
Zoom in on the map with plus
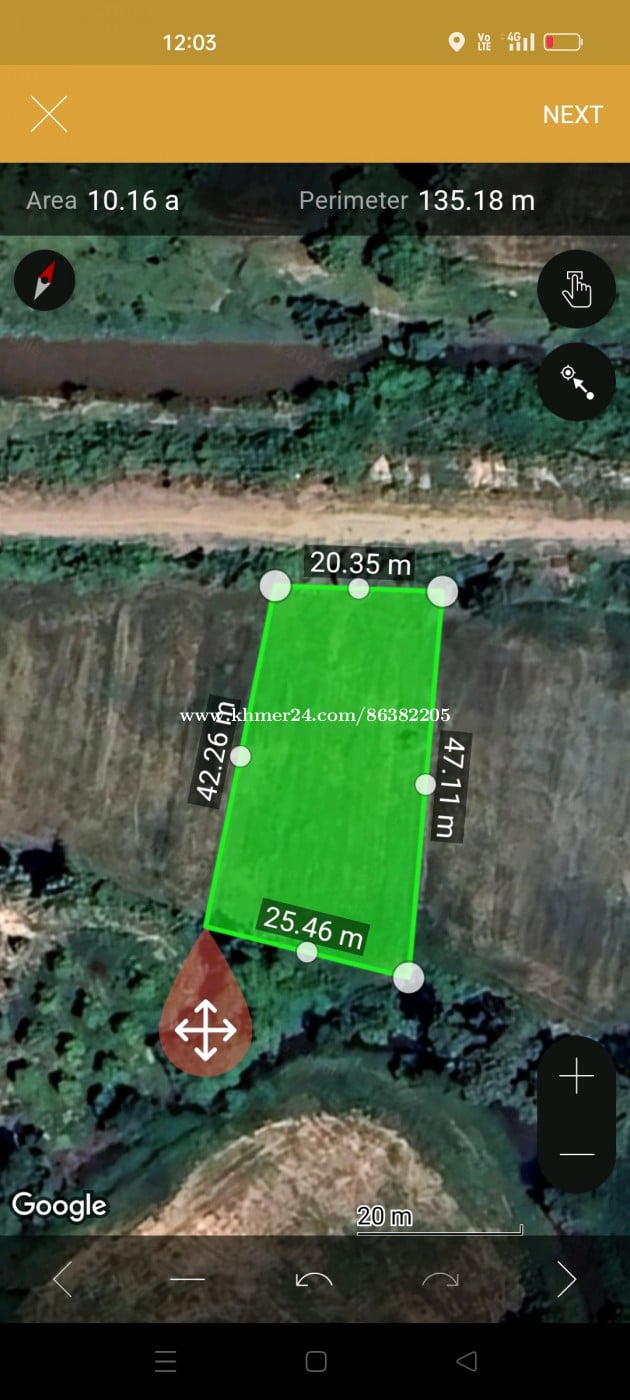click(576, 1077)
